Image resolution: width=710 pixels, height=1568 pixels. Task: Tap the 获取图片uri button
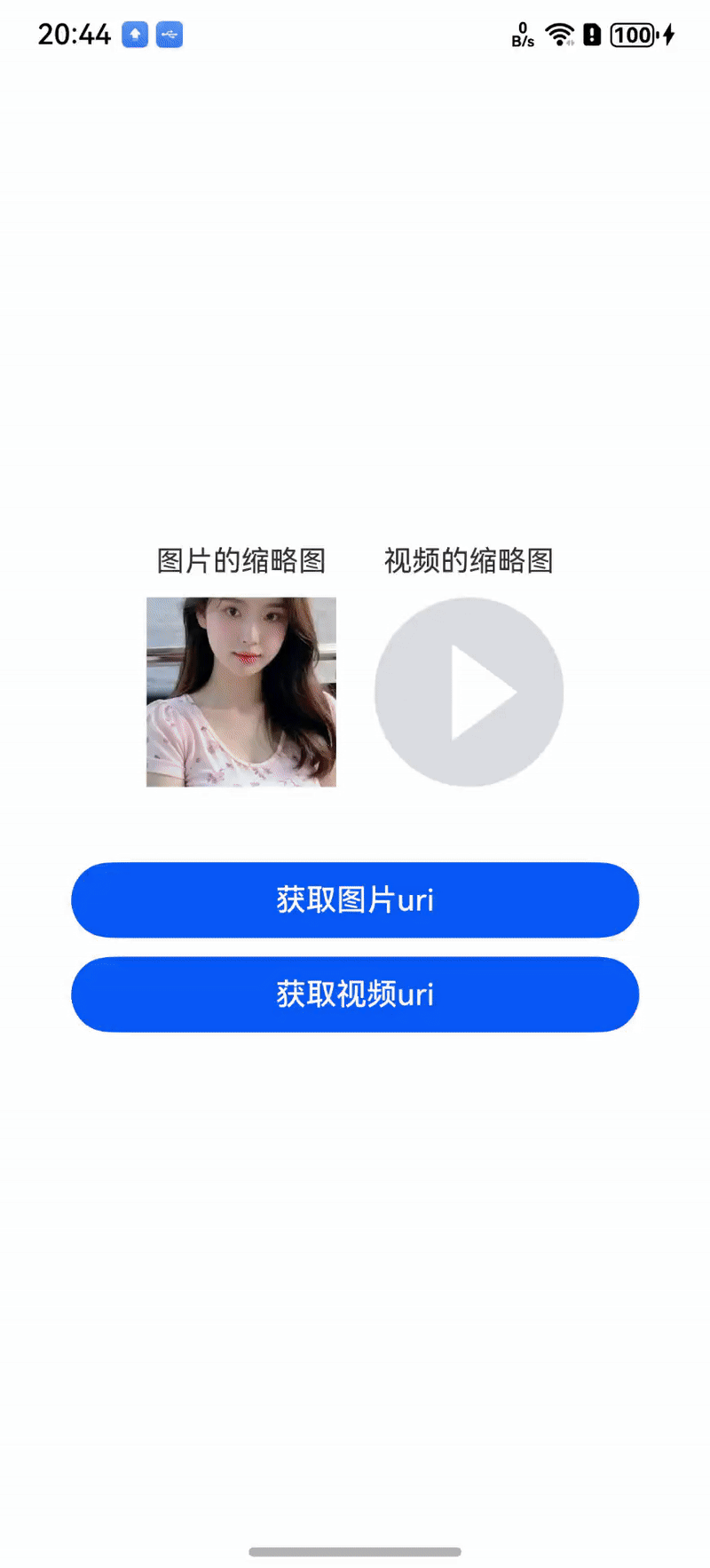click(x=355, y=899)
